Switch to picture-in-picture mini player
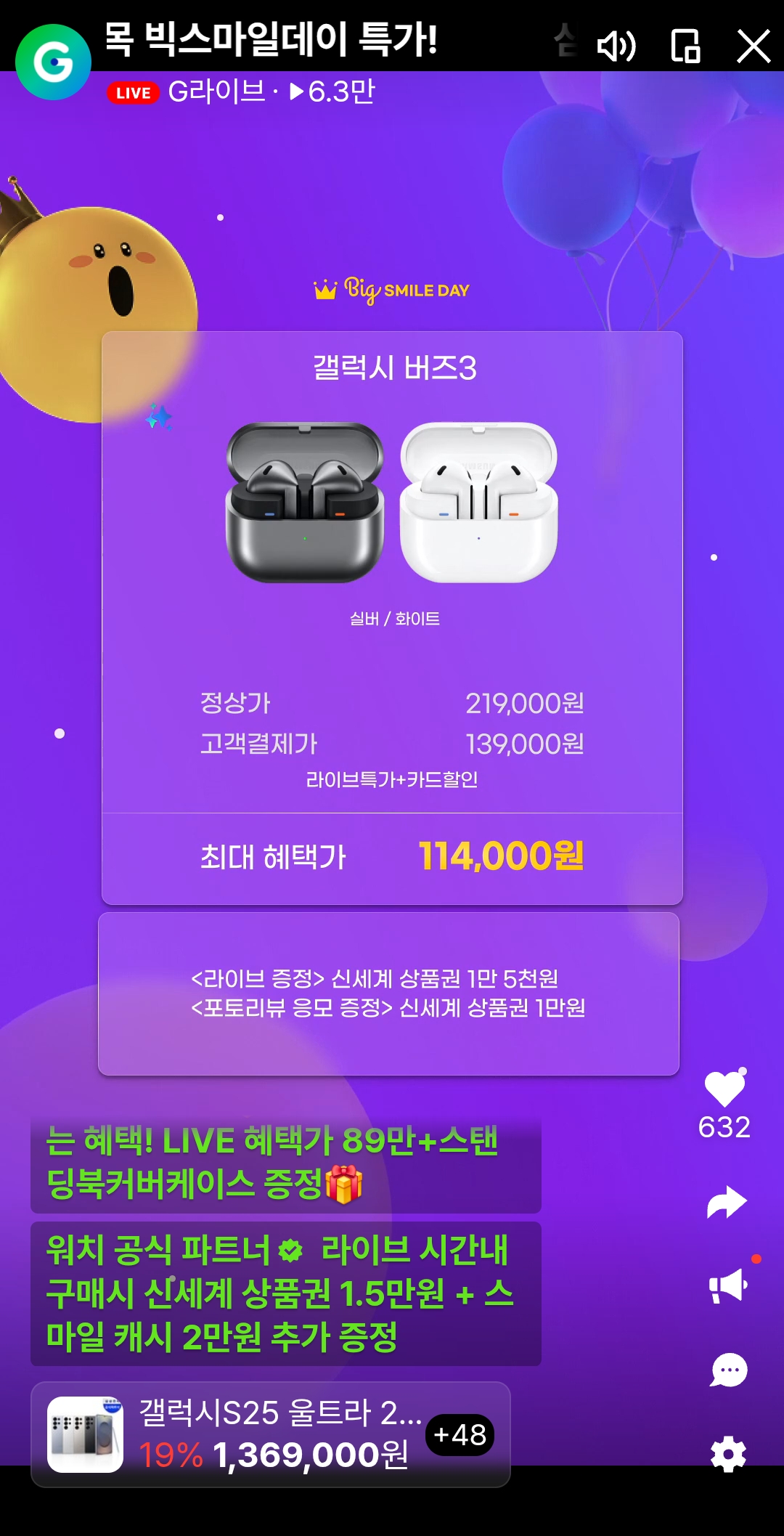Image resolution: width=784 pixels, height=1536 pixels. [x=685, y=46]
